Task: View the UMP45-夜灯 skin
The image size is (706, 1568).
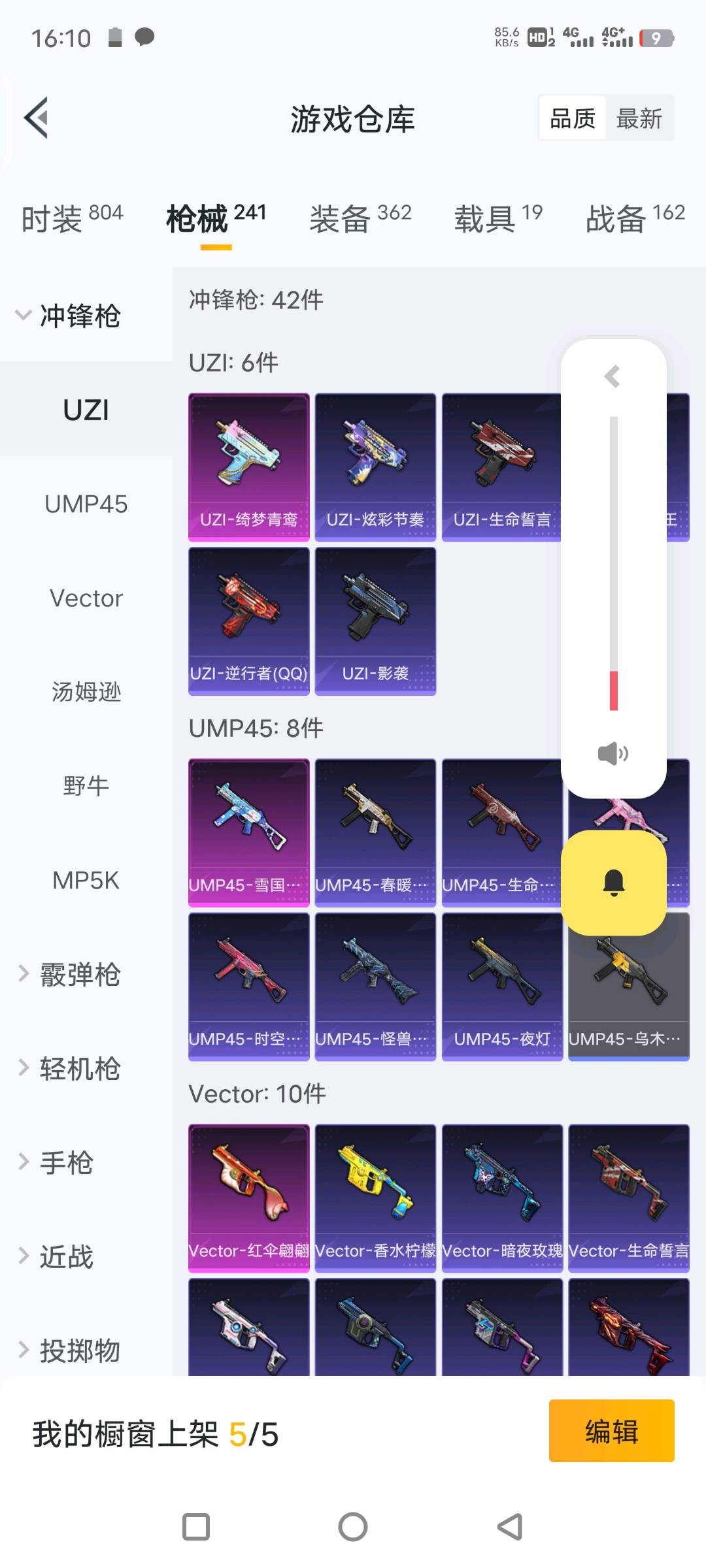Action: click(501, 987)
